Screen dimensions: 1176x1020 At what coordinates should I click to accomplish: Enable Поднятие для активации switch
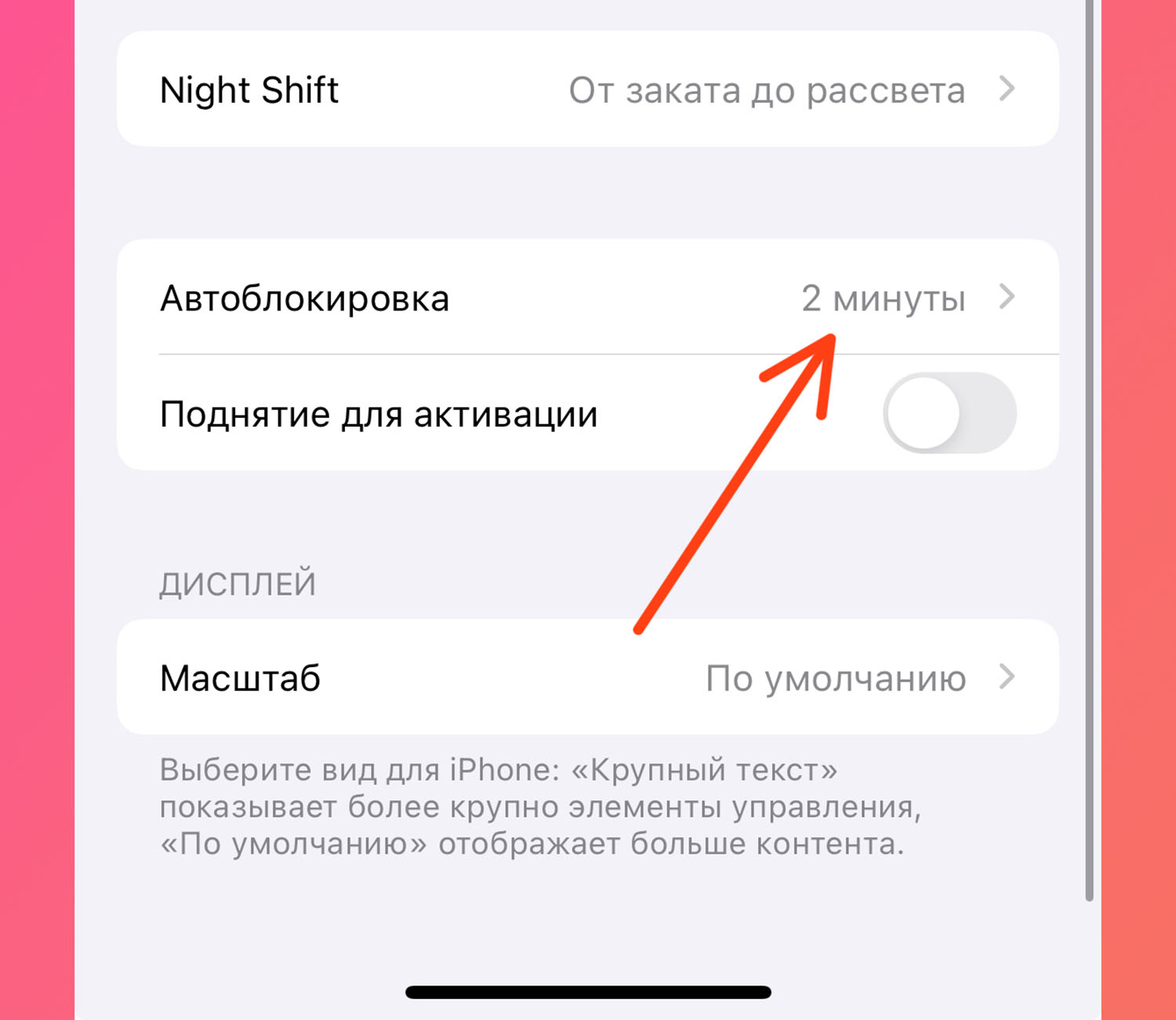pyautogui.click(x=949, y=413)
